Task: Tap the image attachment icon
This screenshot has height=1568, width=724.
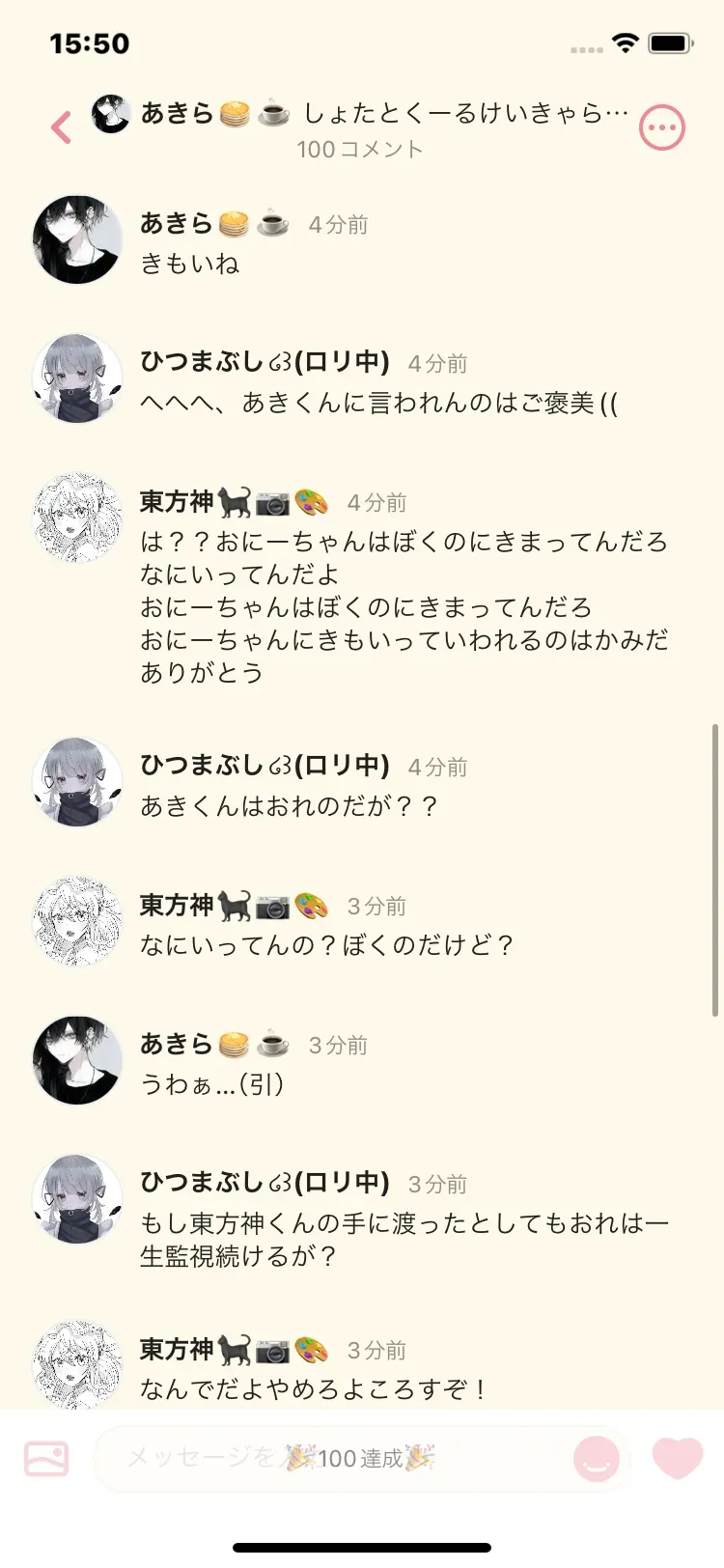Action: pos(46,1458)
